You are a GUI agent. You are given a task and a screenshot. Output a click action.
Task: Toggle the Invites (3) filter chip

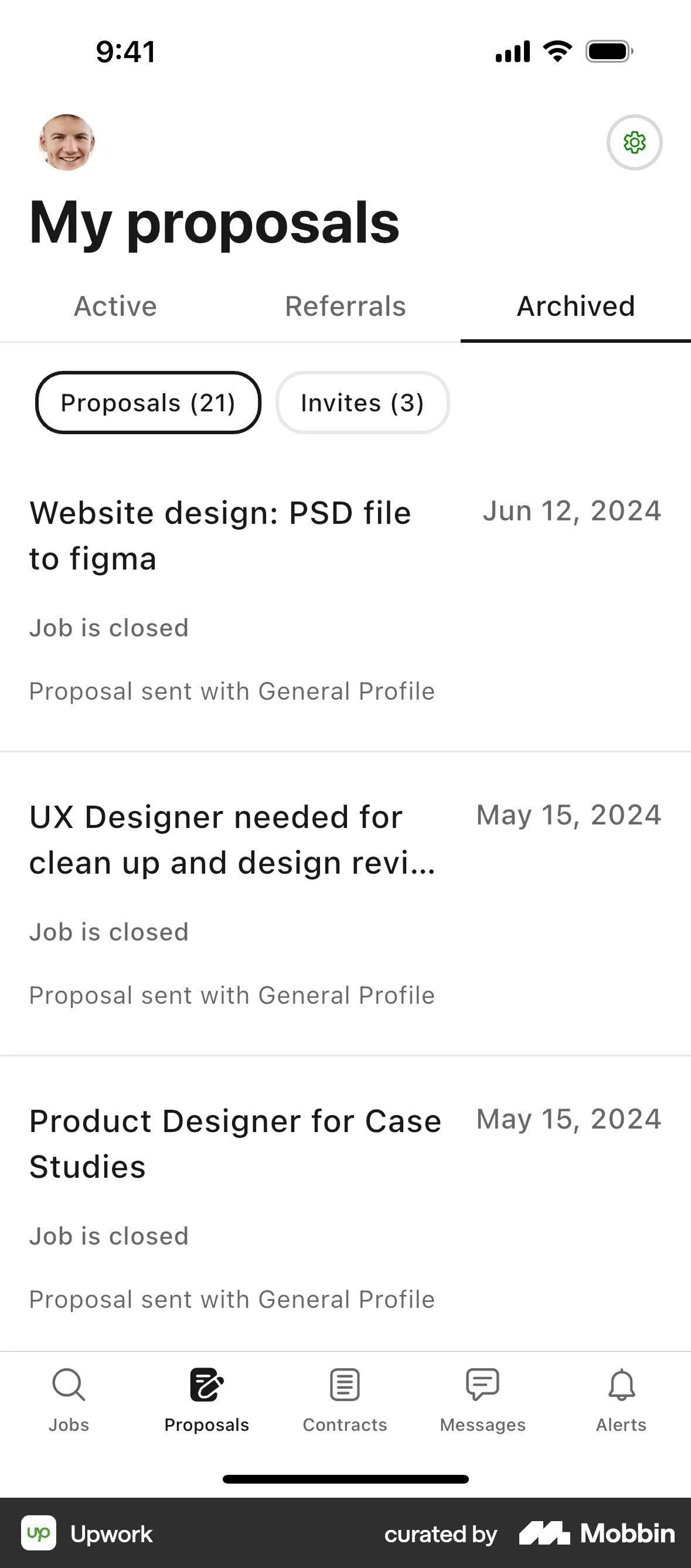click(x=362, y=403)
